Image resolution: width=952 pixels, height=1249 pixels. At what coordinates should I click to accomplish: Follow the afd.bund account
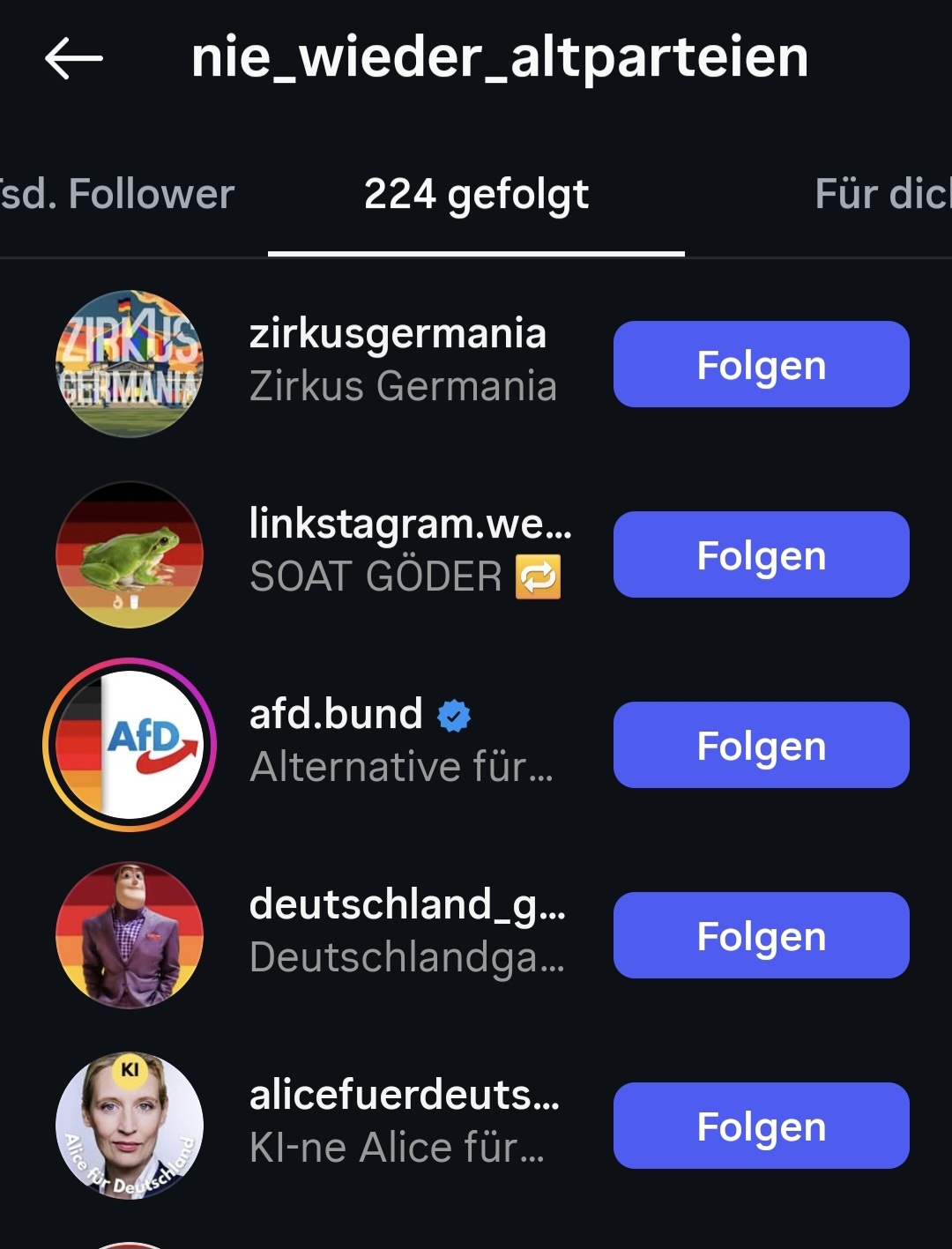pos(761,745)
